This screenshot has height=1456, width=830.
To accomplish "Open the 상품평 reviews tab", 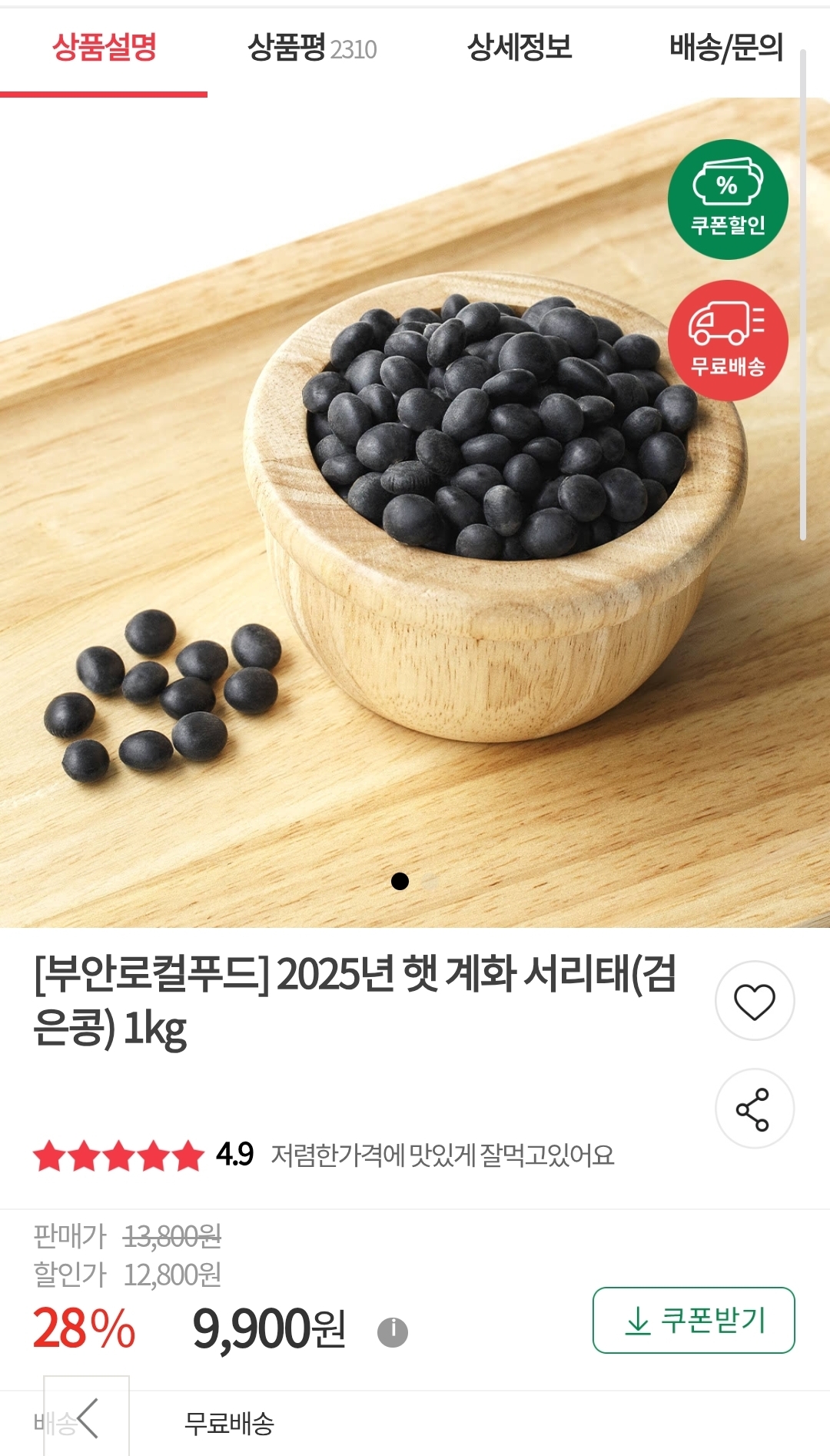I will point(311,48).
